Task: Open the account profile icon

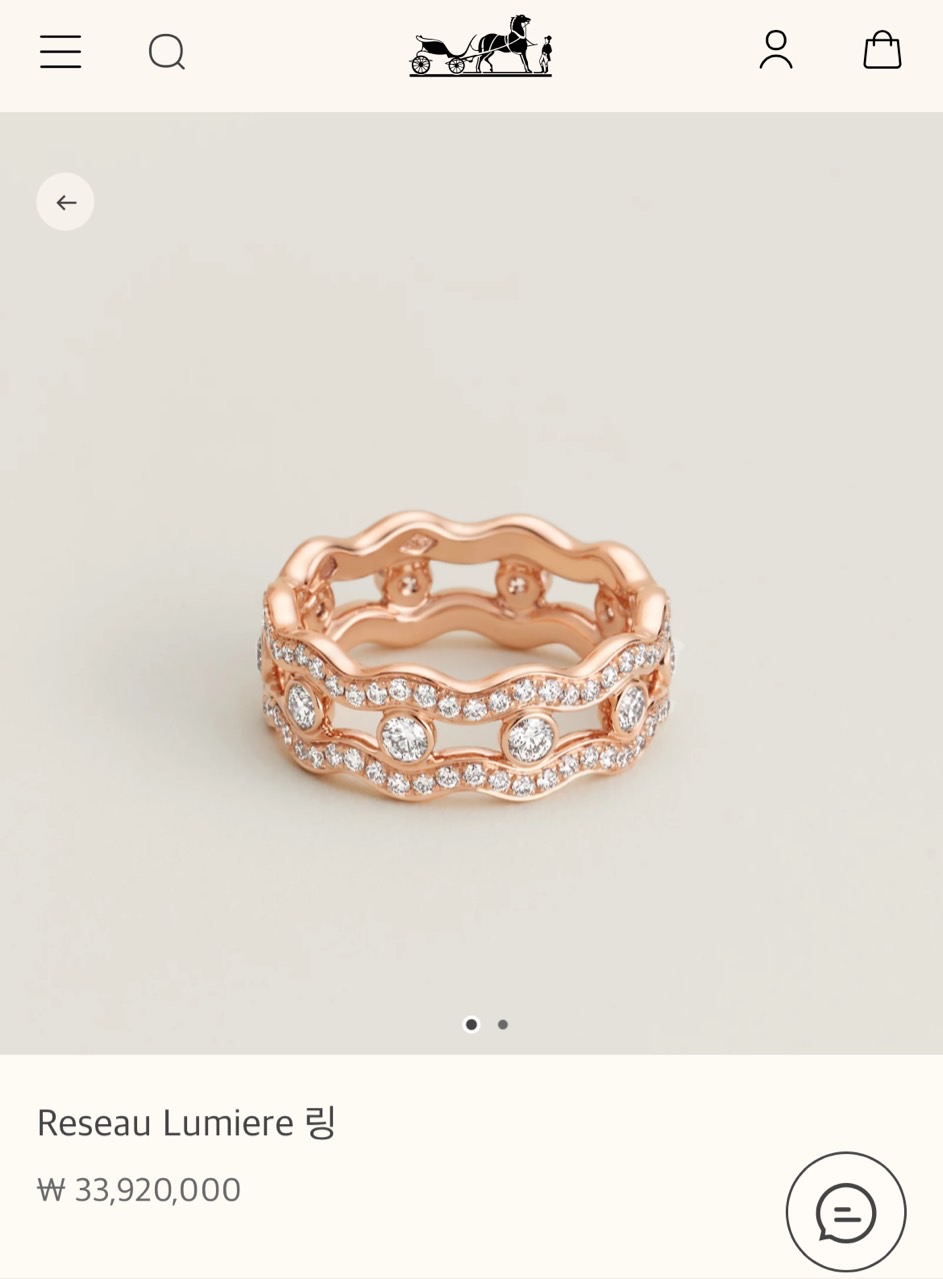Action: point(776,50)
